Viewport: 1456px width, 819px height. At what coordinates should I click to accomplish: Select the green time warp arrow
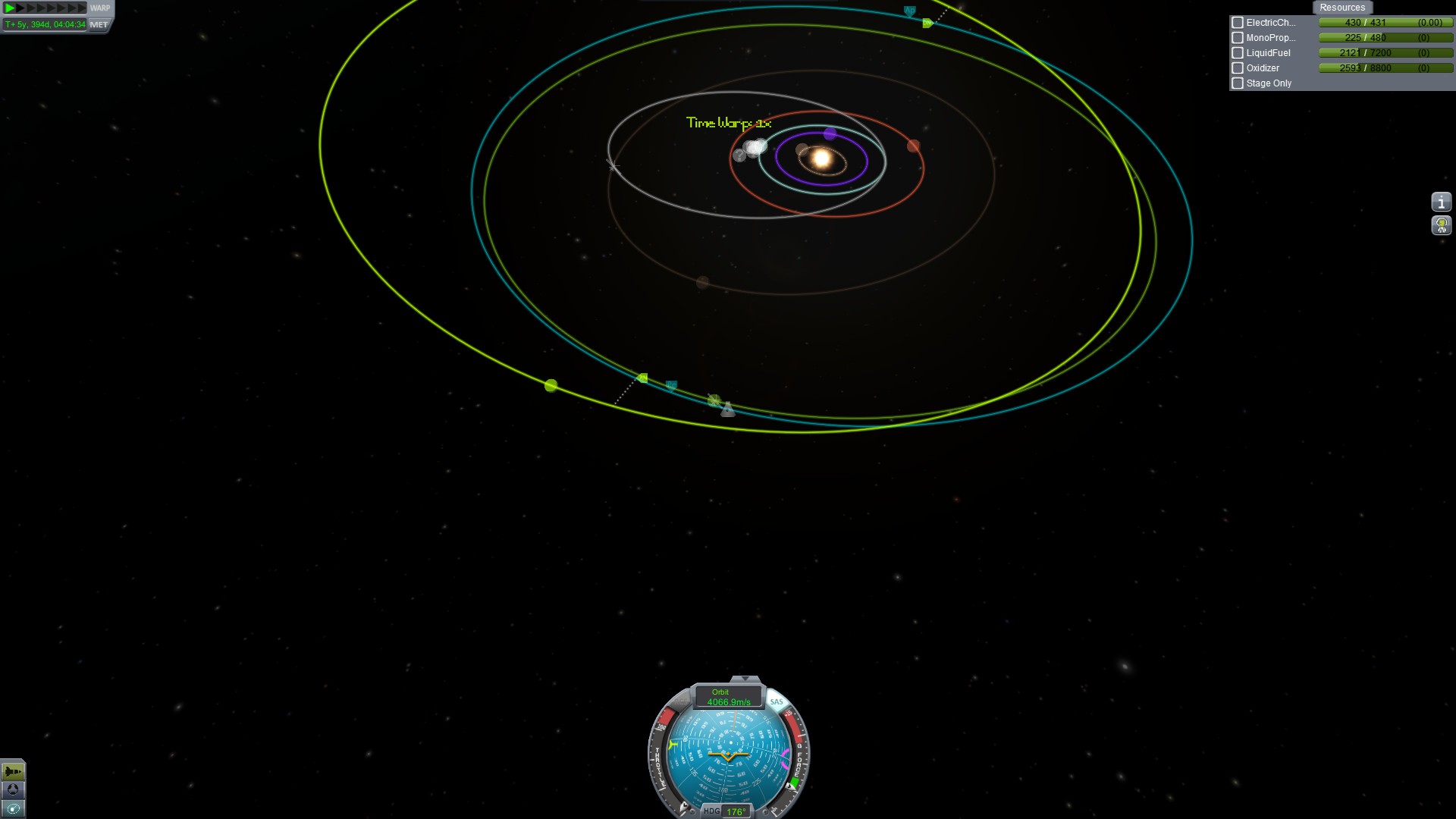pyautogui.click(x=10, y=8)
